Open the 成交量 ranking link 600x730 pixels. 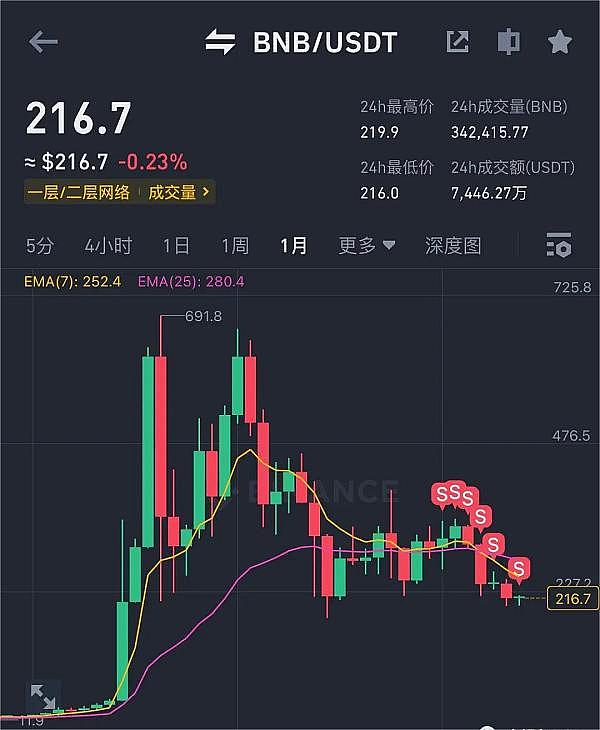179,192
